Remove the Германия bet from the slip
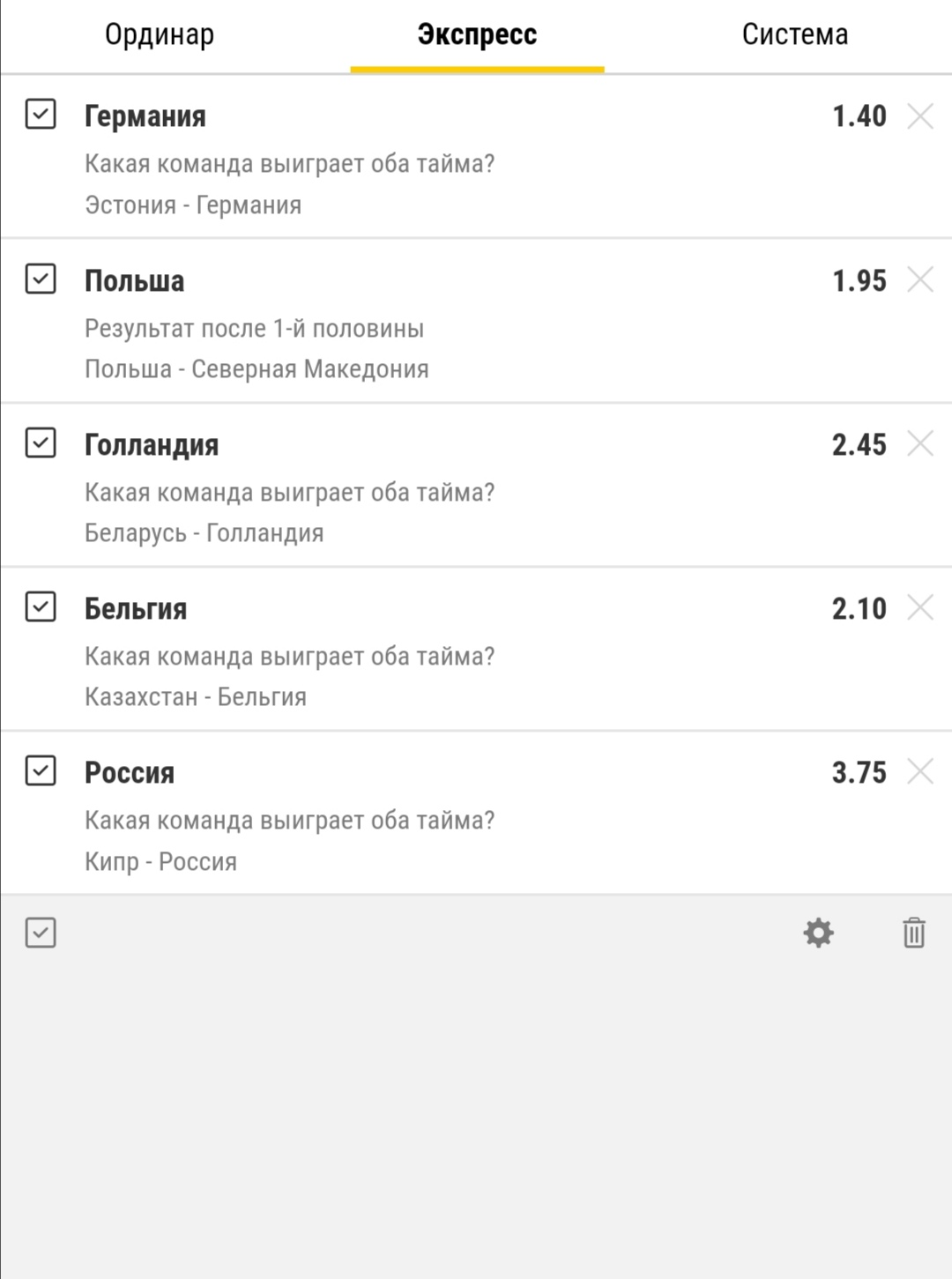Image resolution: width=952 pixels, height=1279 pixels. (x=920, y=115)
